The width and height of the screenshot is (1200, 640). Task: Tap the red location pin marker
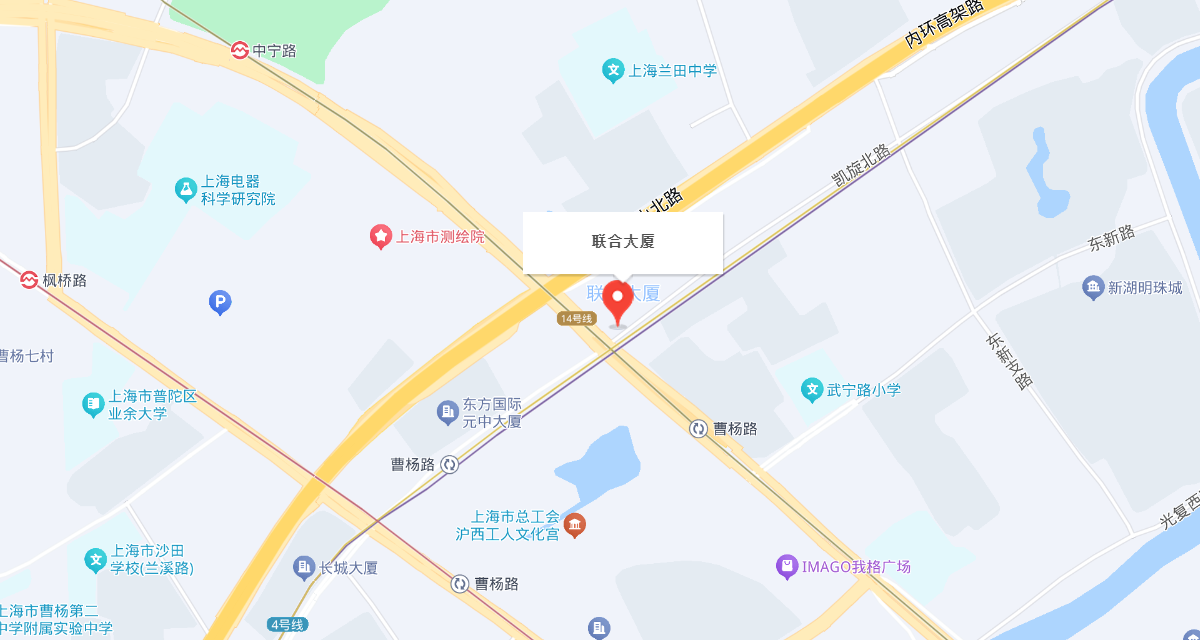click(618, 300)
